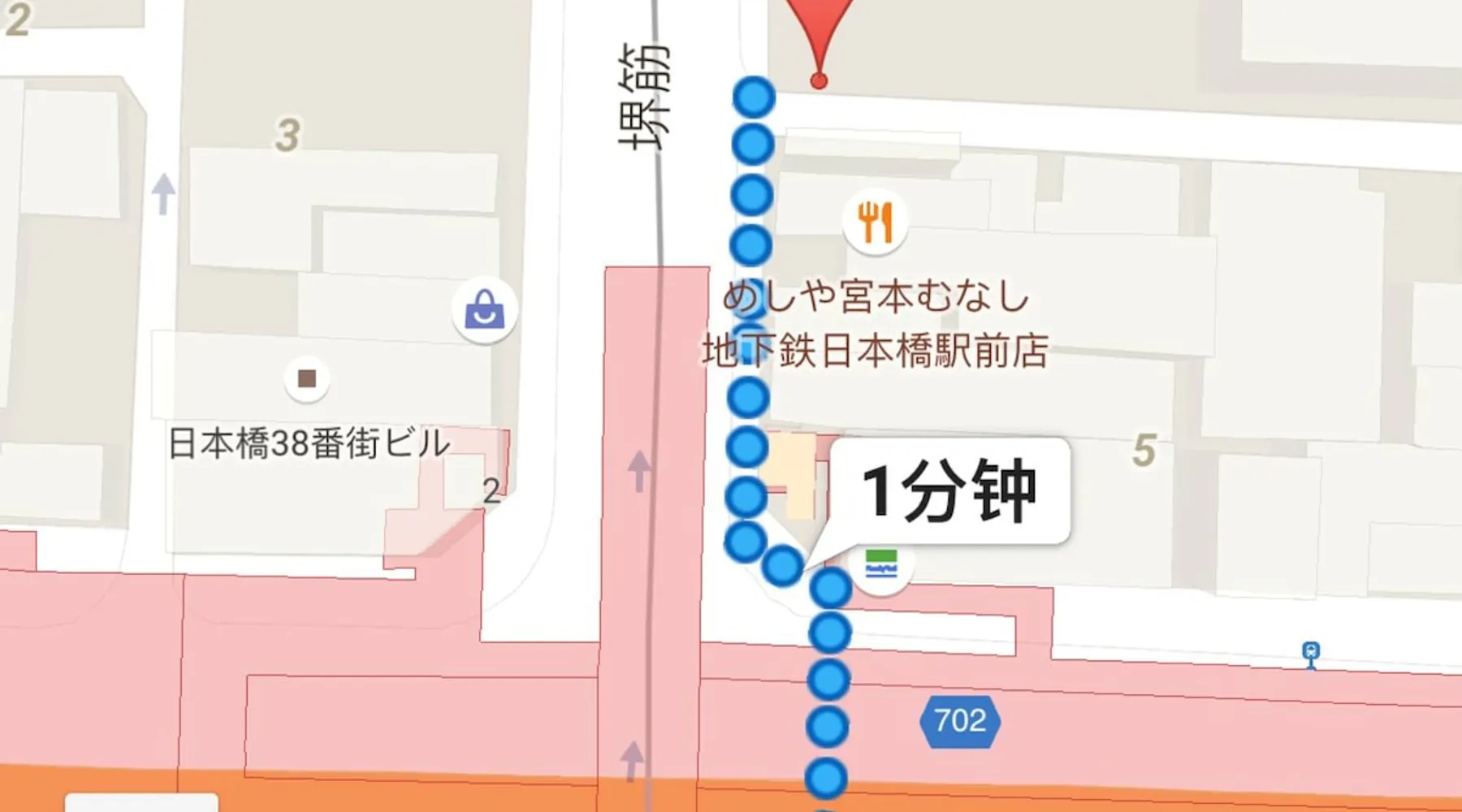
Task: Open the FamilyMart store marker
Action: [882, 564]
